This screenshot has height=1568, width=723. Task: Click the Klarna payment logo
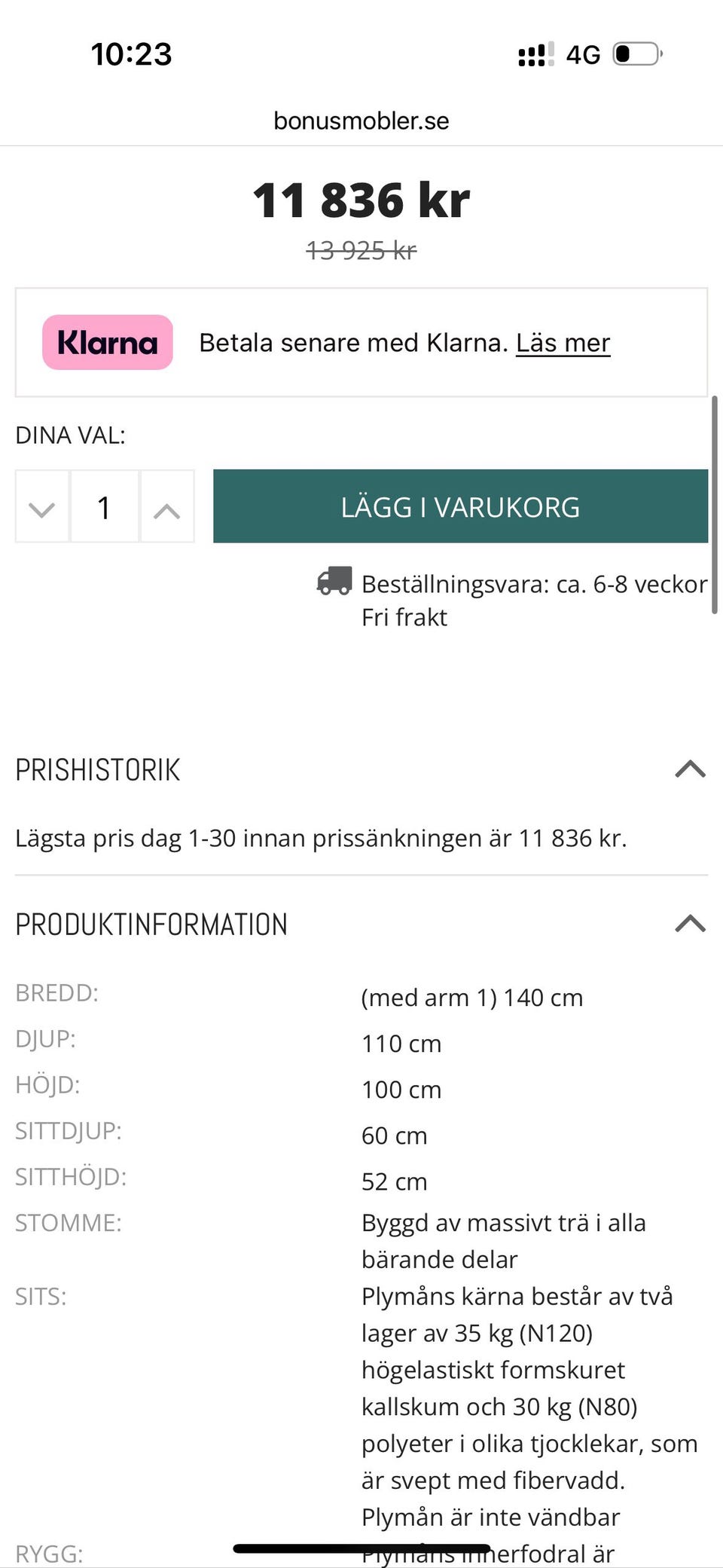pyautogui.click(x=107, y=343)
